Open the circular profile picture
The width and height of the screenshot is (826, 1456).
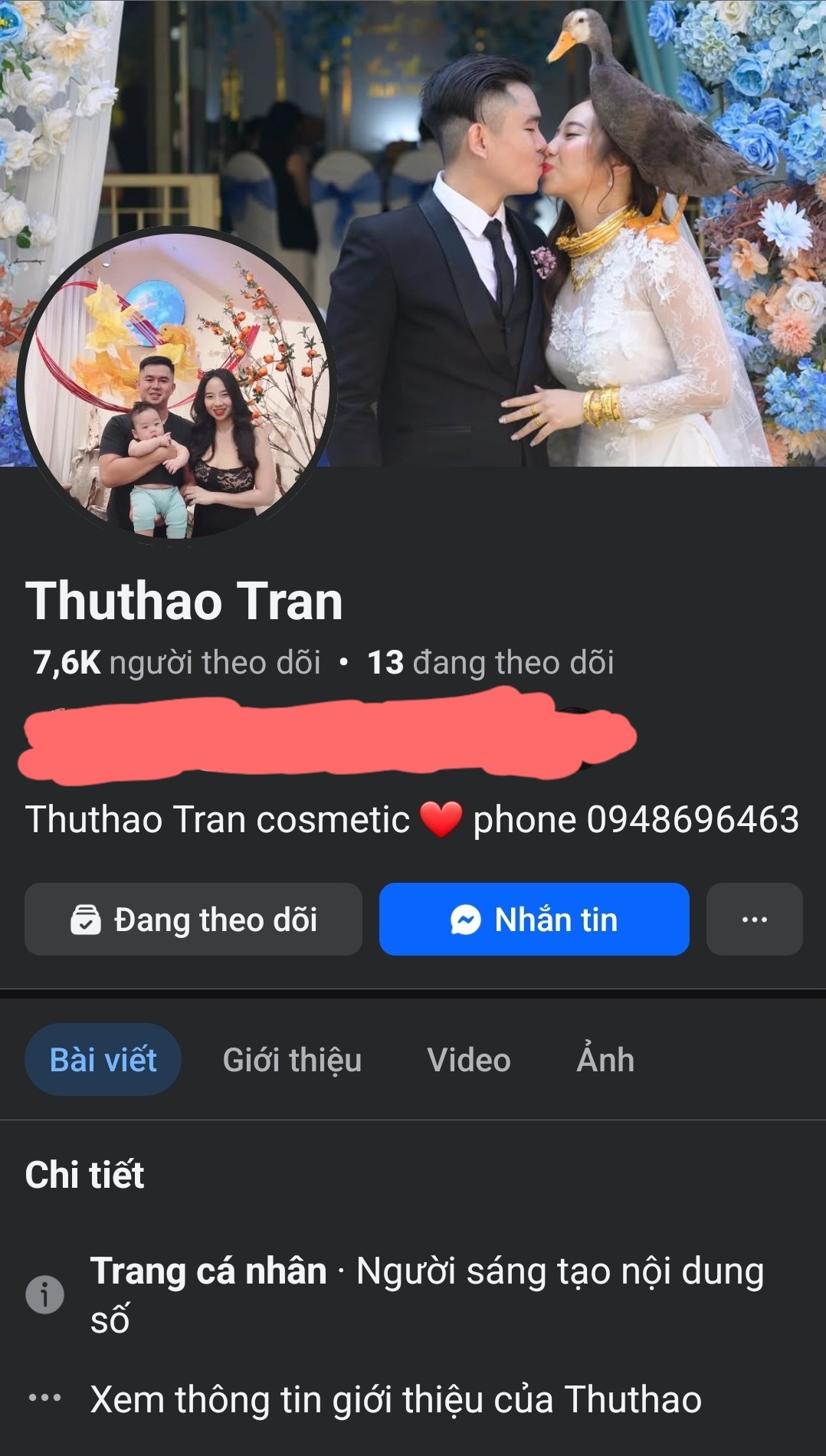click(176, 385)
